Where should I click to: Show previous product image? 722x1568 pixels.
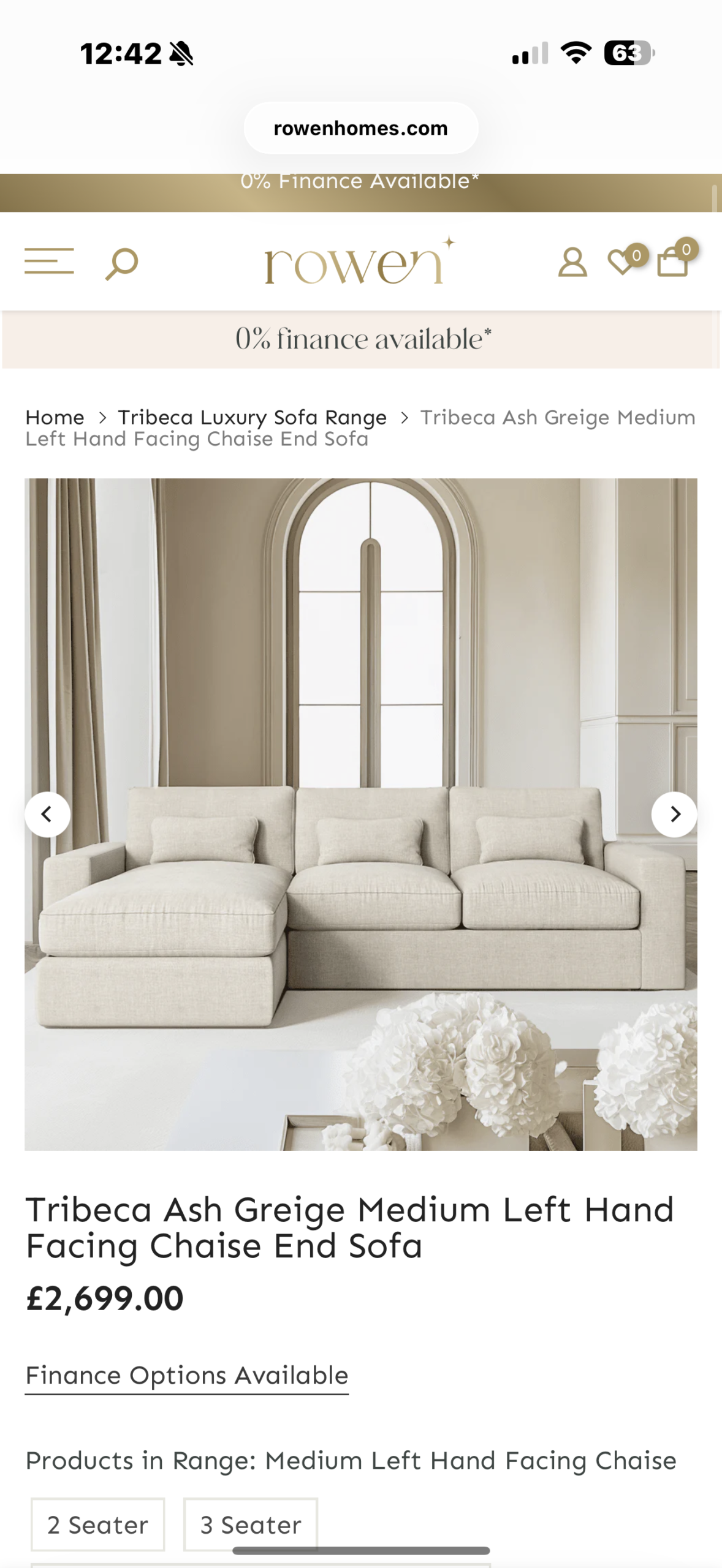pos(47,814)
